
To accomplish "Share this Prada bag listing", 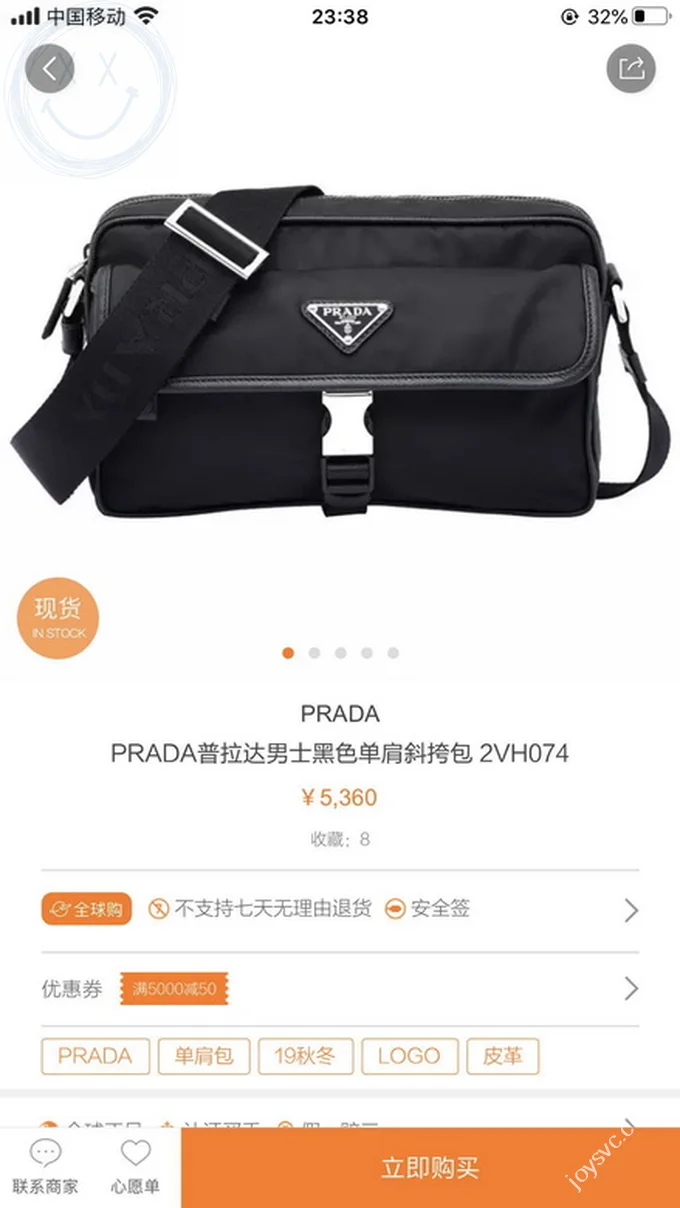I will coord(631,69).
